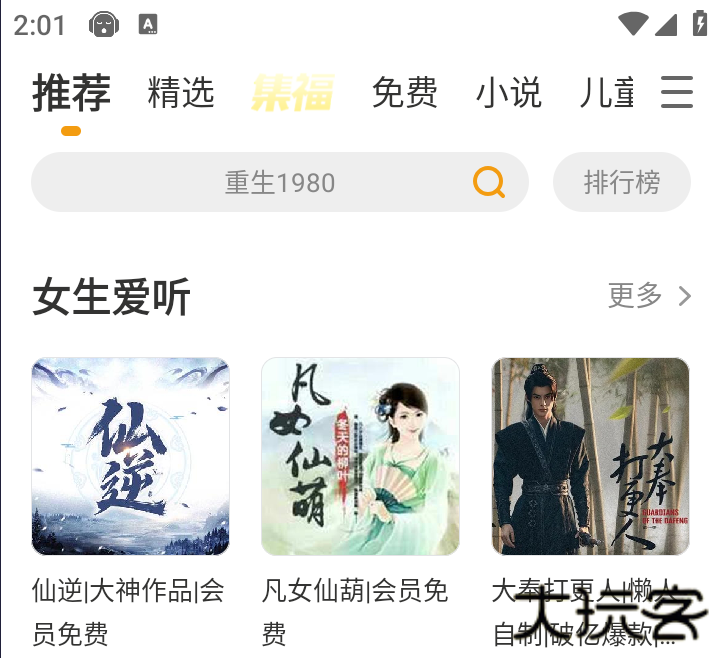
Task: Select the 小说 tab
Action: click(508, 93)
